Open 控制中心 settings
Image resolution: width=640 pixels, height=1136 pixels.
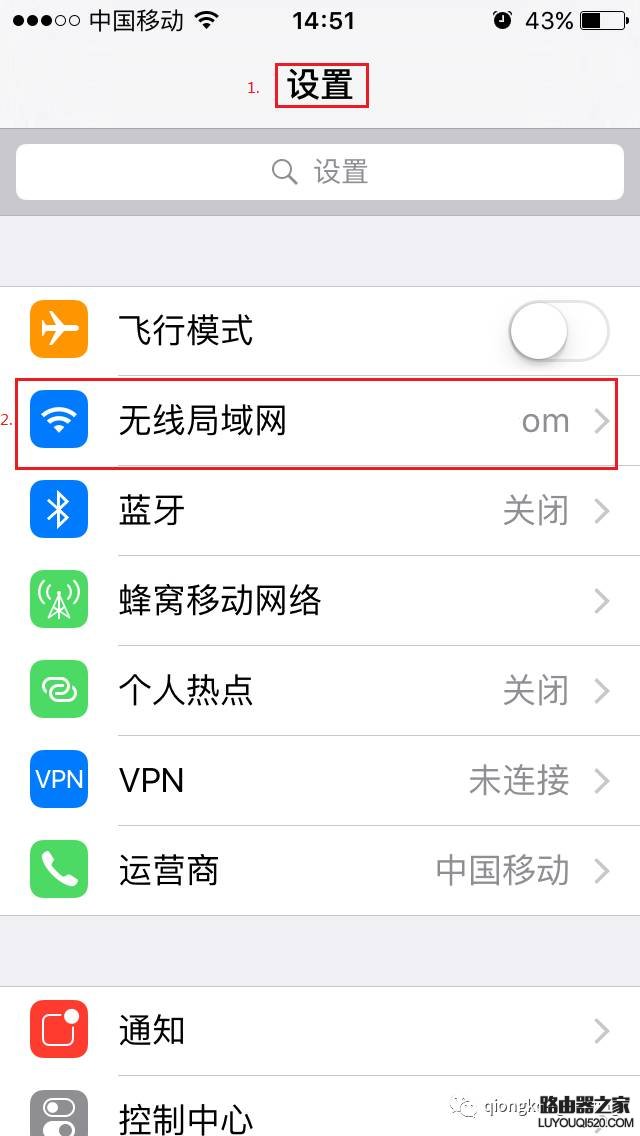[x=320, y=1112]
